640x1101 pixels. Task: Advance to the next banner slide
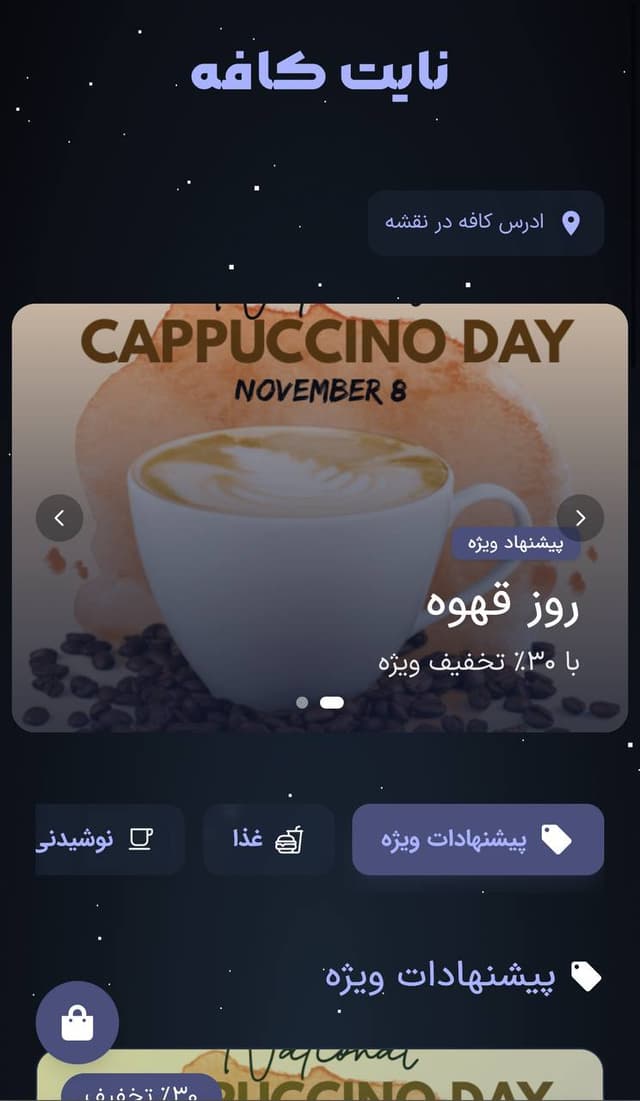pos(580,518)
